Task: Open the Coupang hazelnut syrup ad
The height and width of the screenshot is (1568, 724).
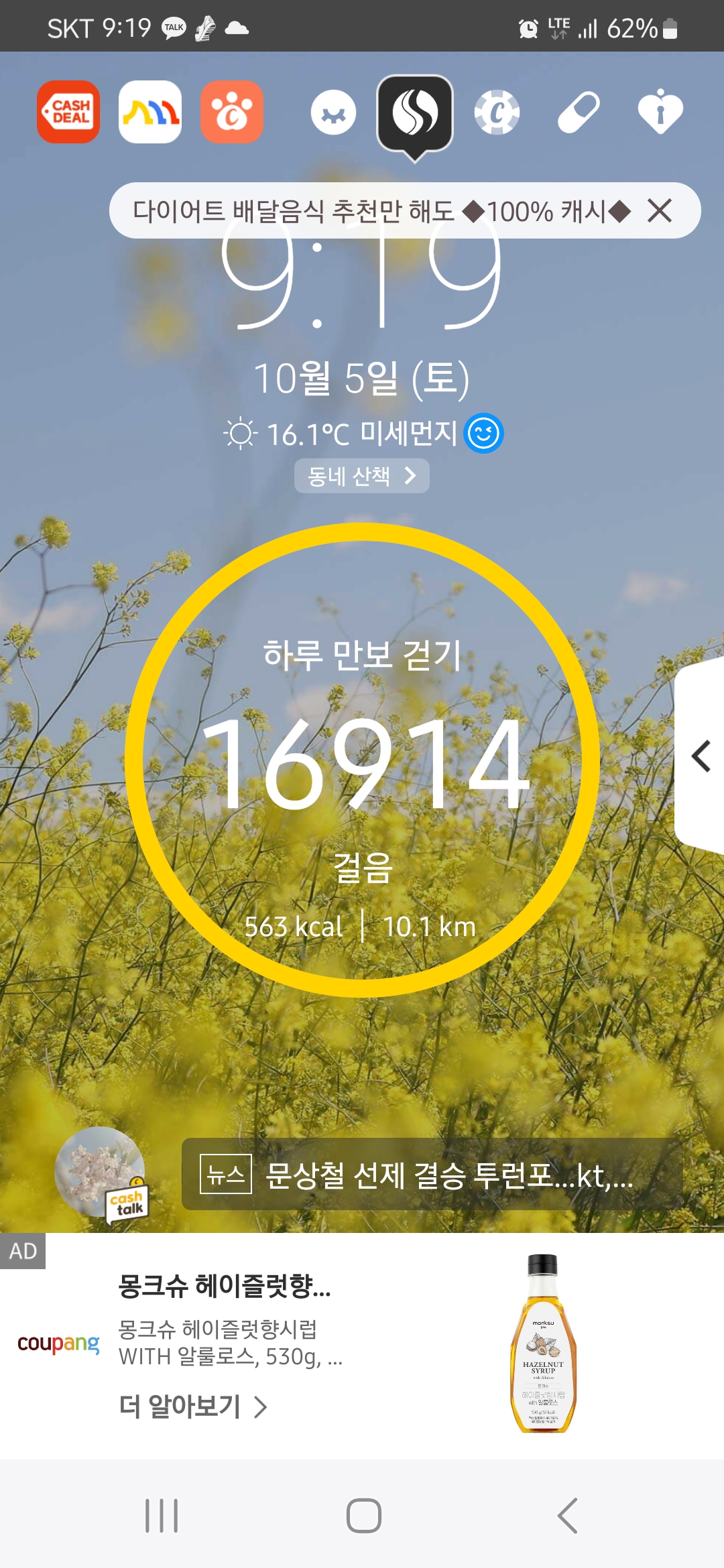Action: (543, 1344)
